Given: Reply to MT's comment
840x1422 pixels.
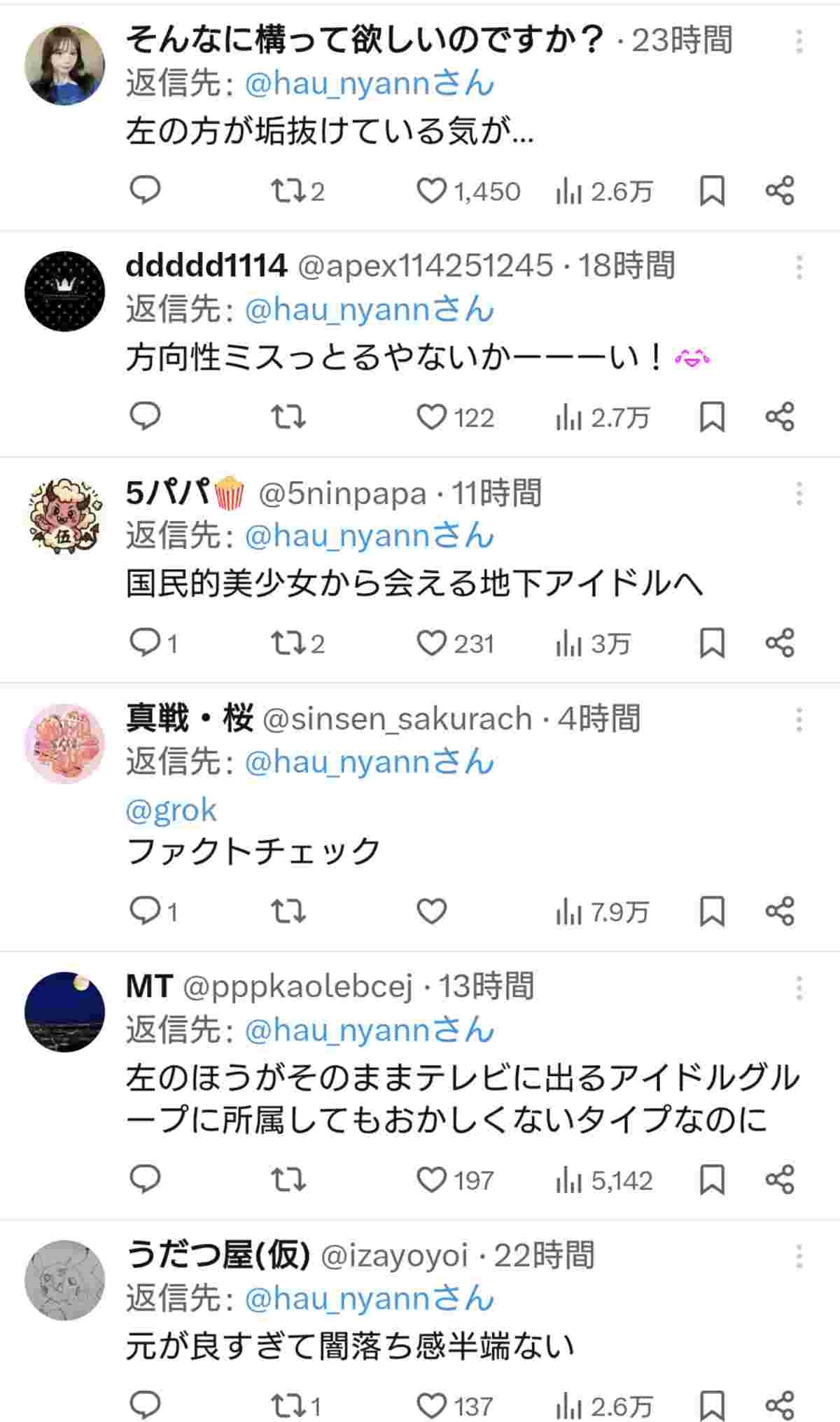Looking at the screenshot, I should (x=146, y=1180).
